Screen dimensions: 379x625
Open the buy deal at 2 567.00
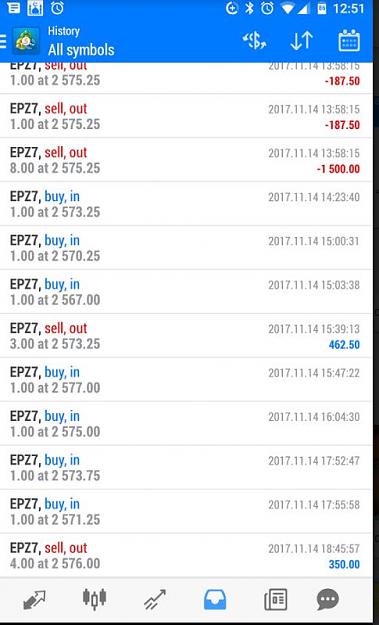(186, 292)
